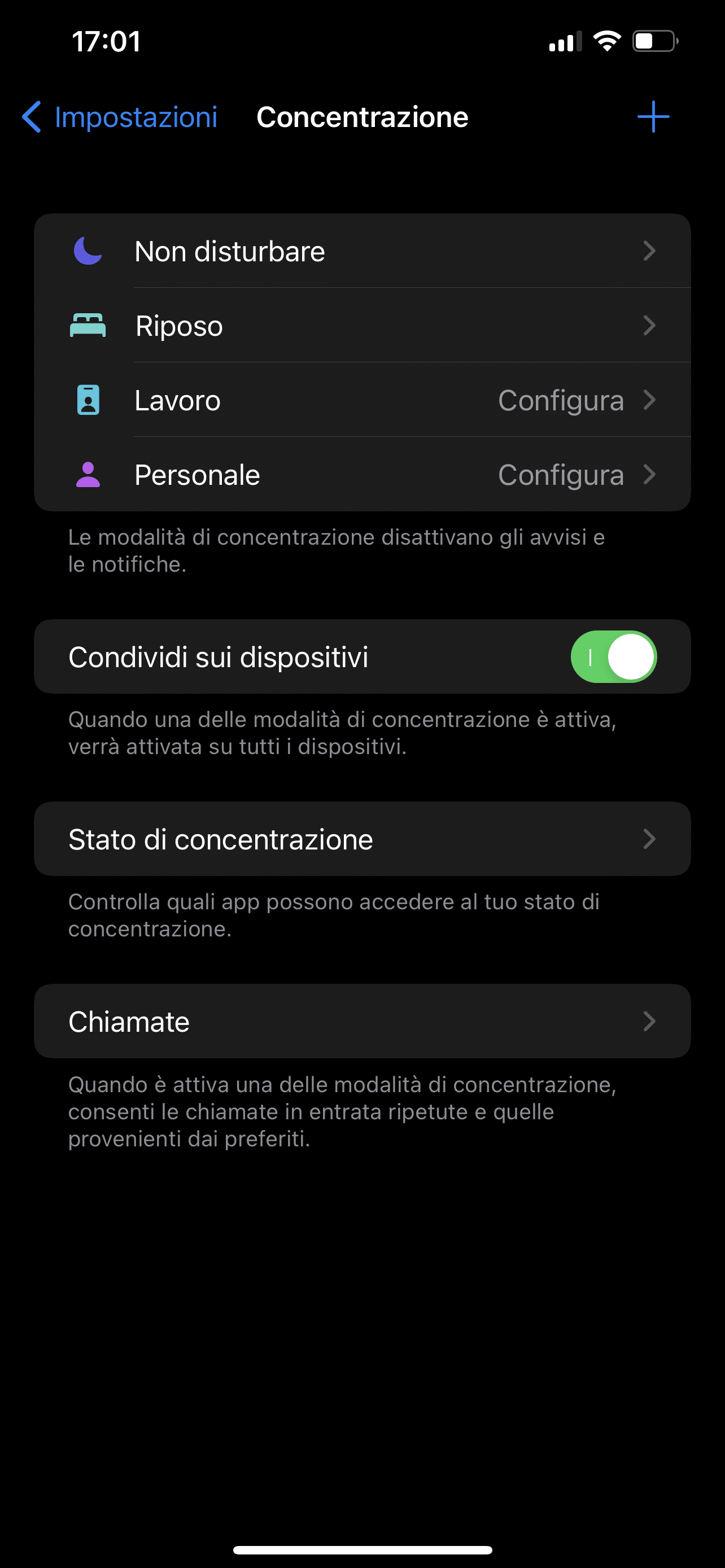Screen dimensions: 725x1568
Task: Open Stato di concentrazione
Action: tap(362, 839)
